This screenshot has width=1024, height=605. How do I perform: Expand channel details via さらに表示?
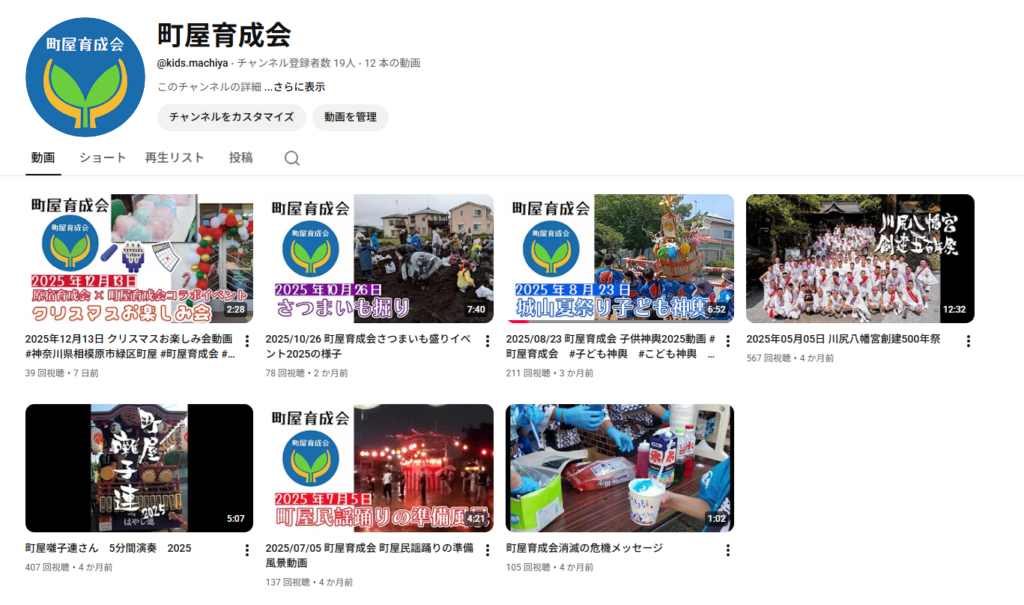point(300,87)
